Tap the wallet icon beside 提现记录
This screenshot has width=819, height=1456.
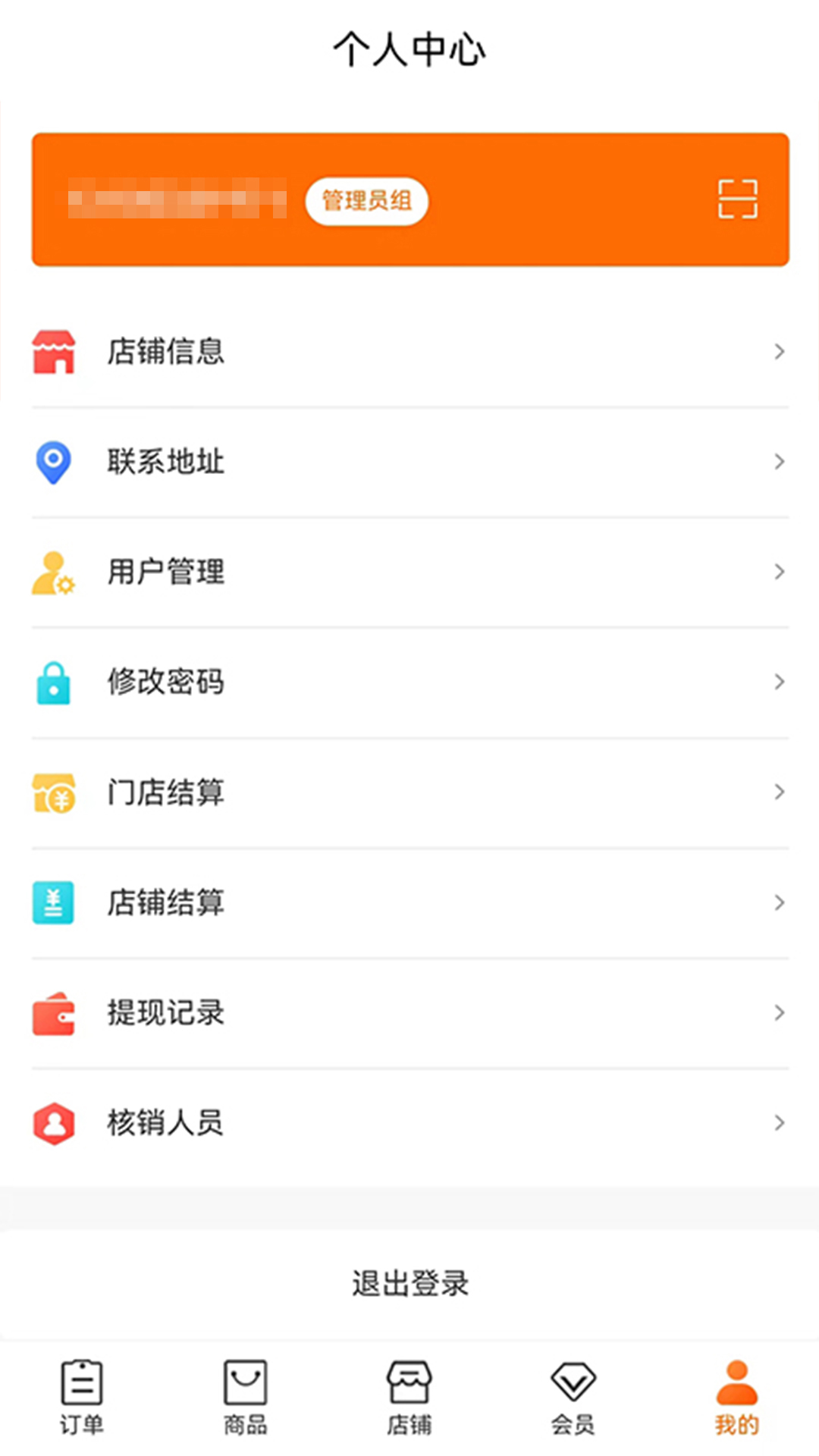click(54, 1012)
